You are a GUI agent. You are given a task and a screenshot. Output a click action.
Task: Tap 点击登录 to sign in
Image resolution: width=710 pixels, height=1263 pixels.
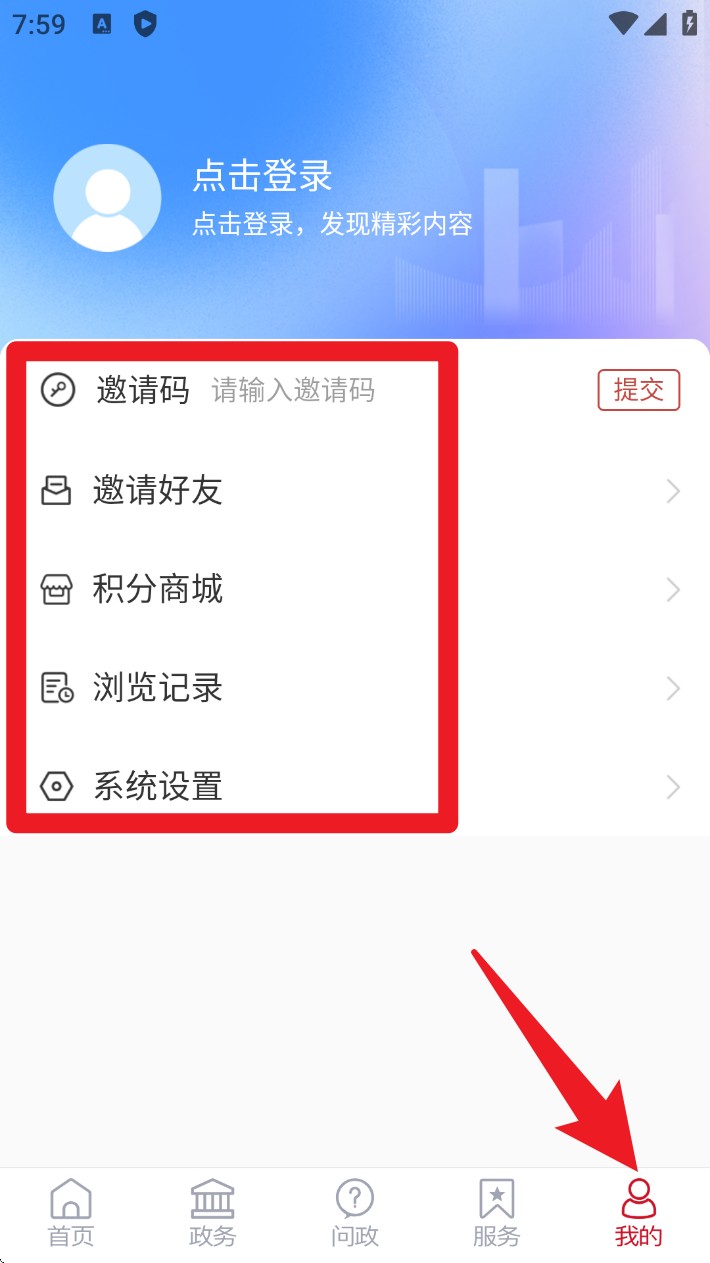click(x=262, y=177)
